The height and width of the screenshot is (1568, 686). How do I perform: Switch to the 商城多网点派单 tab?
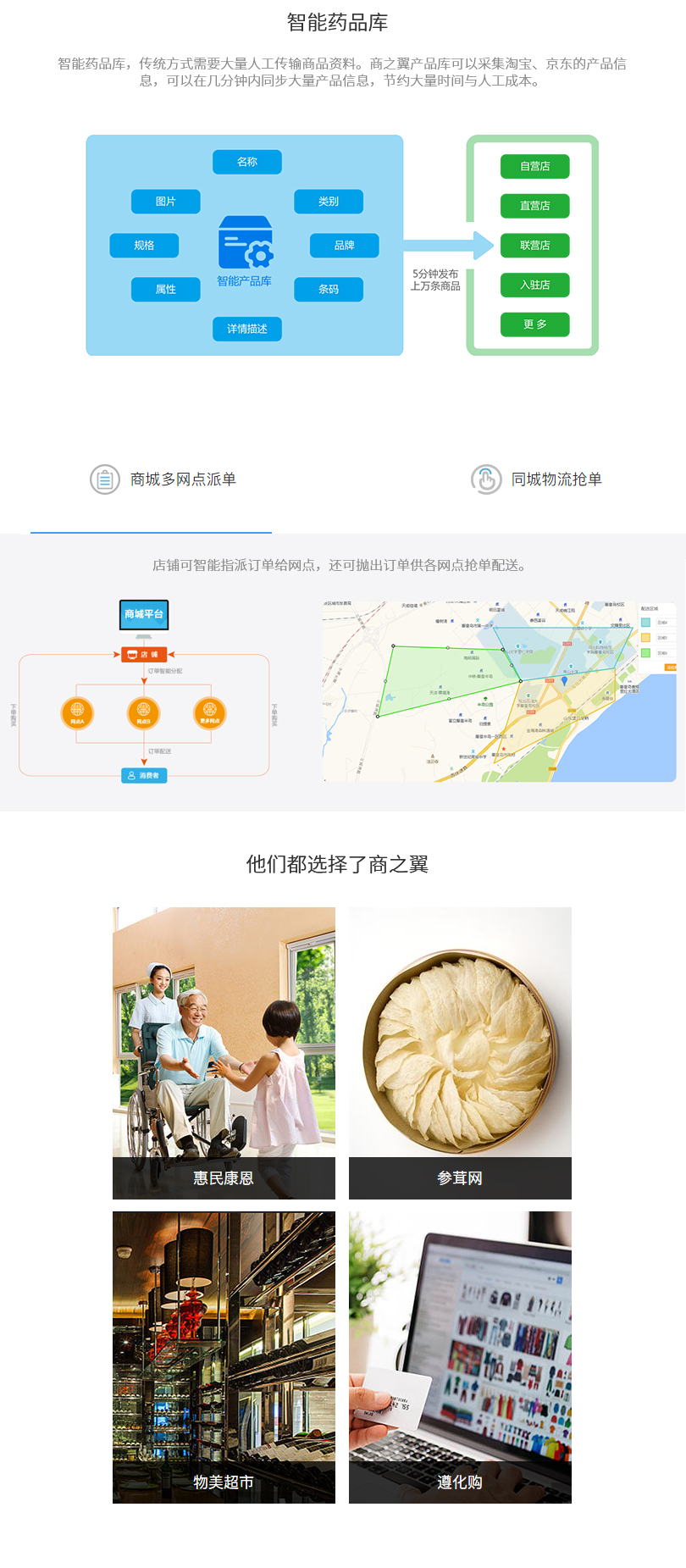[163, 479]
